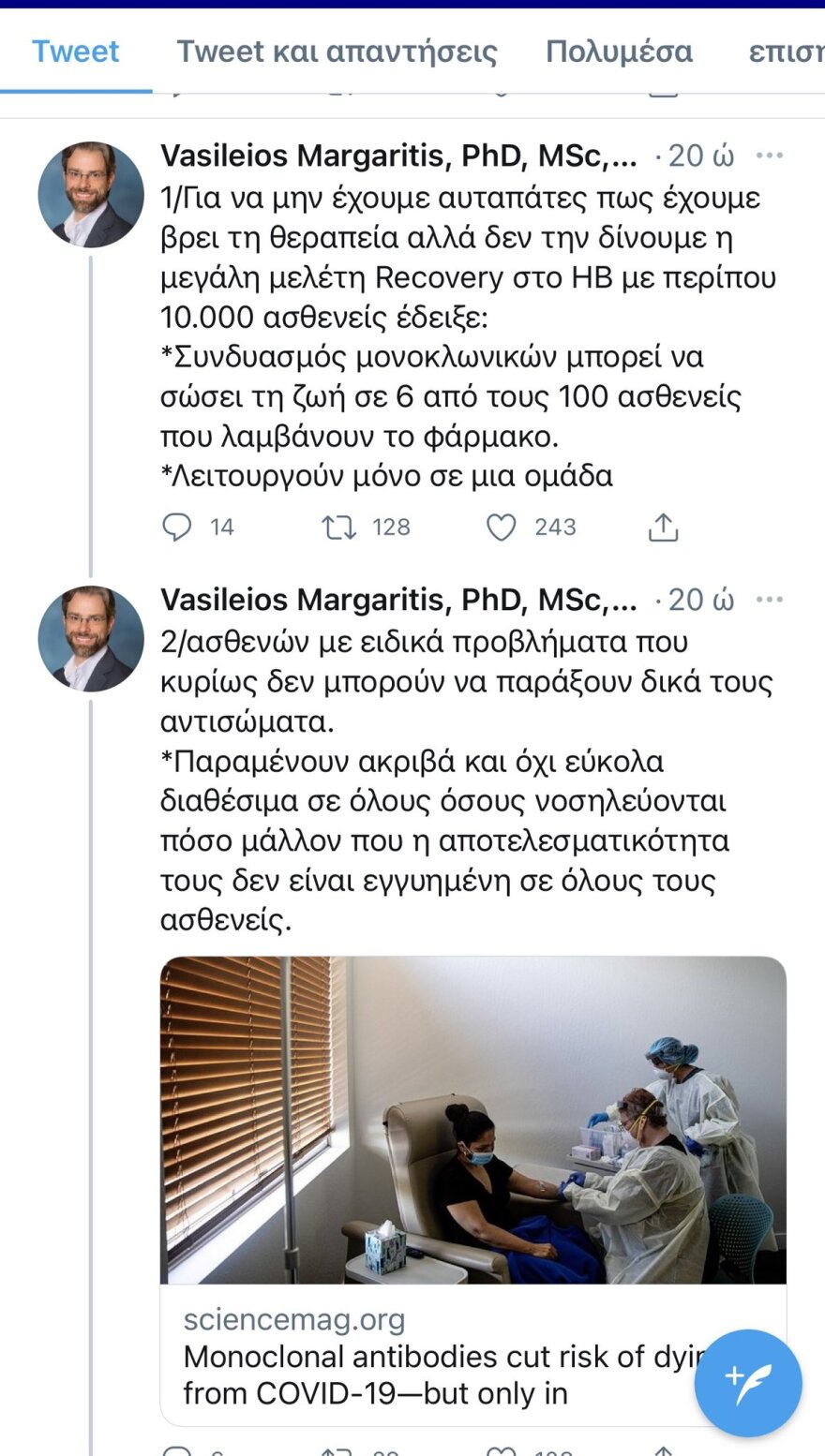Screen dimensions: 825x1456
Task: Share the first tweet starting with 1/
Action: click(x=663, y=527)
